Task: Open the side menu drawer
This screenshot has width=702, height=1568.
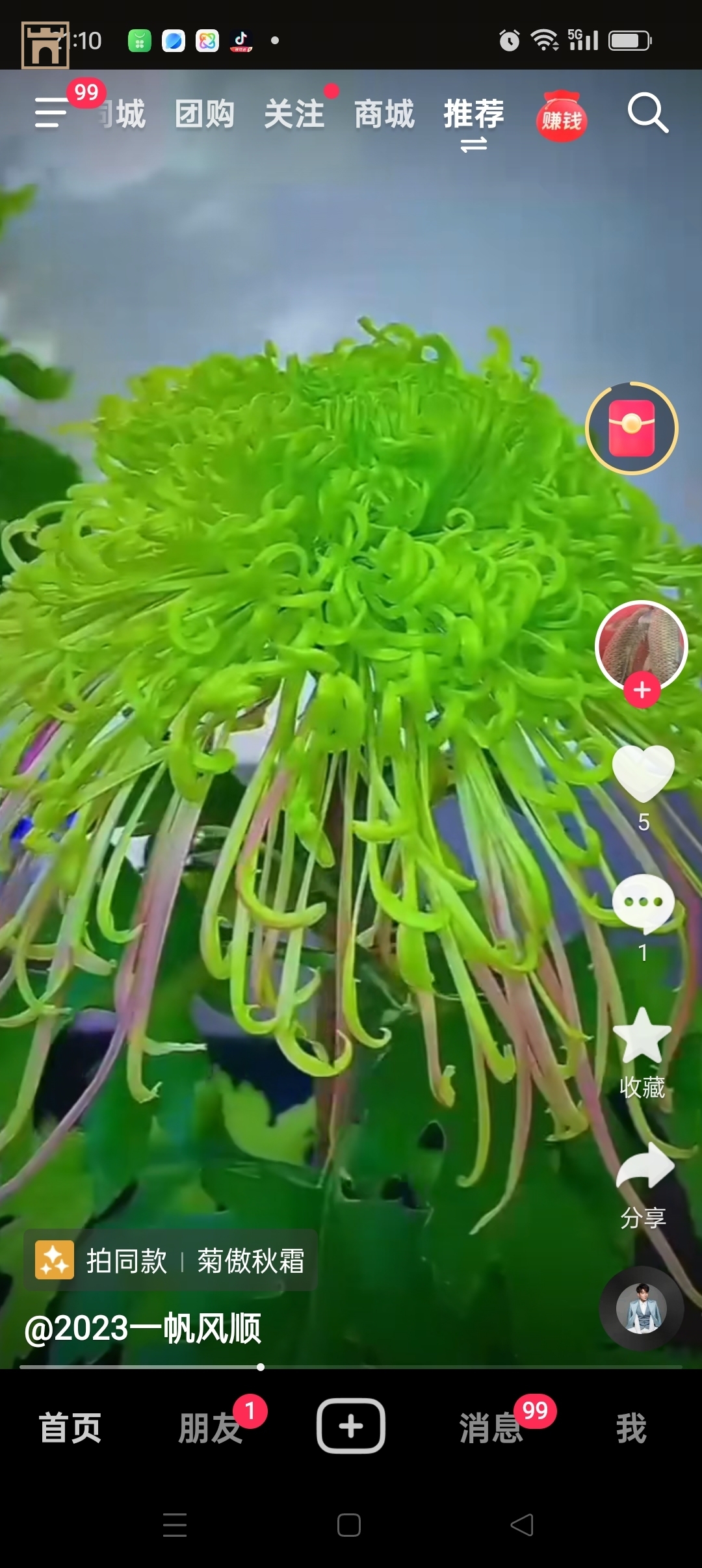Action: [x=51, y=113]
